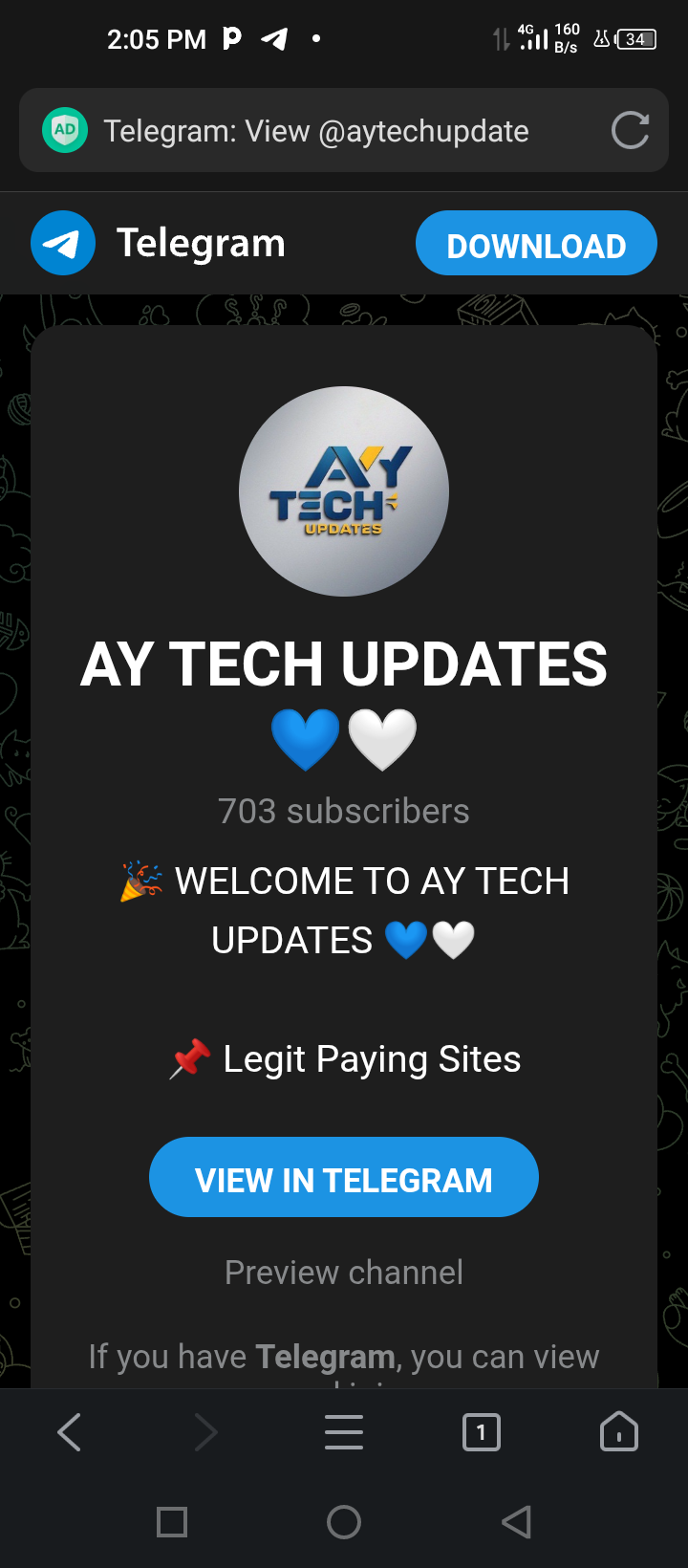
Task: Tap the system home circle button
Action: pyautogui.click(x=344, y=1521)
